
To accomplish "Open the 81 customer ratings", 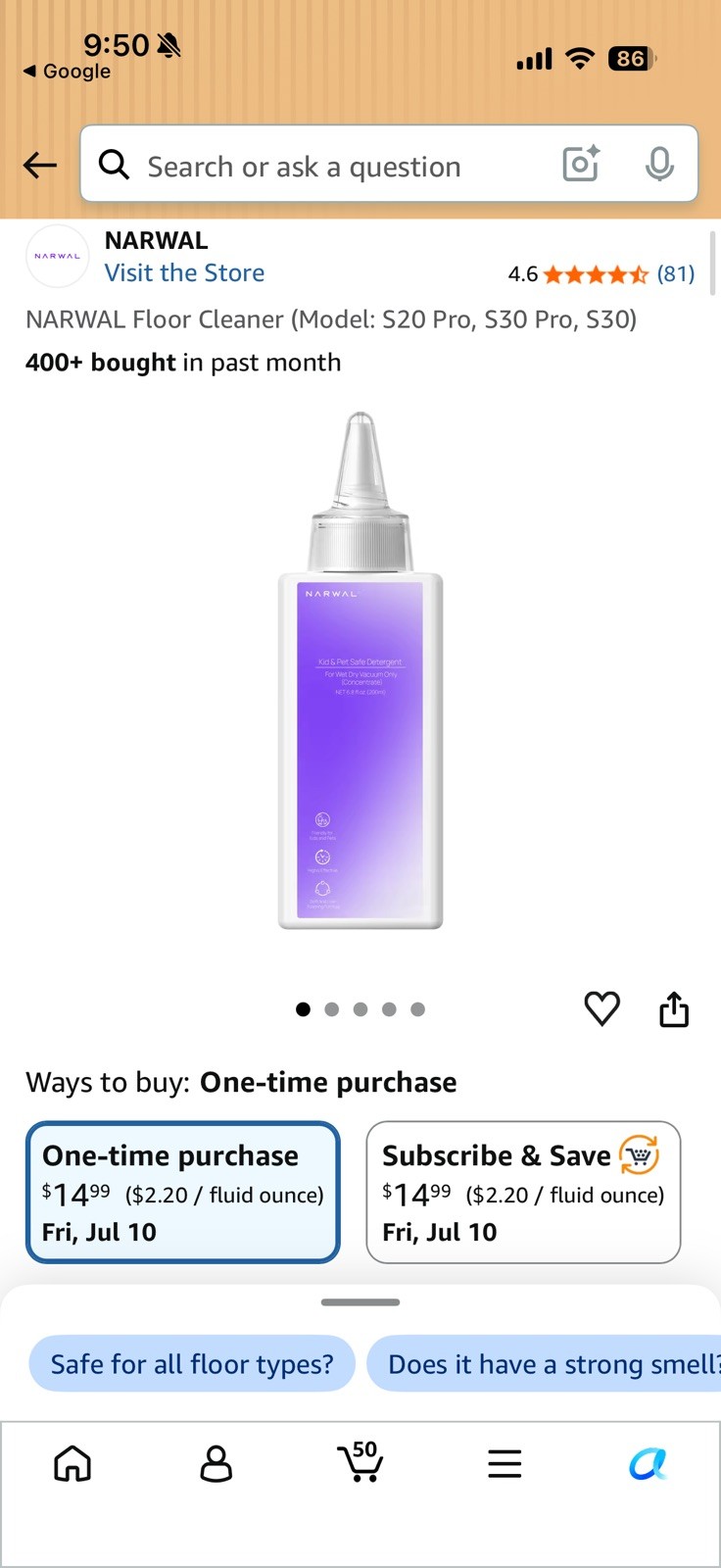I will pos(676,273).
